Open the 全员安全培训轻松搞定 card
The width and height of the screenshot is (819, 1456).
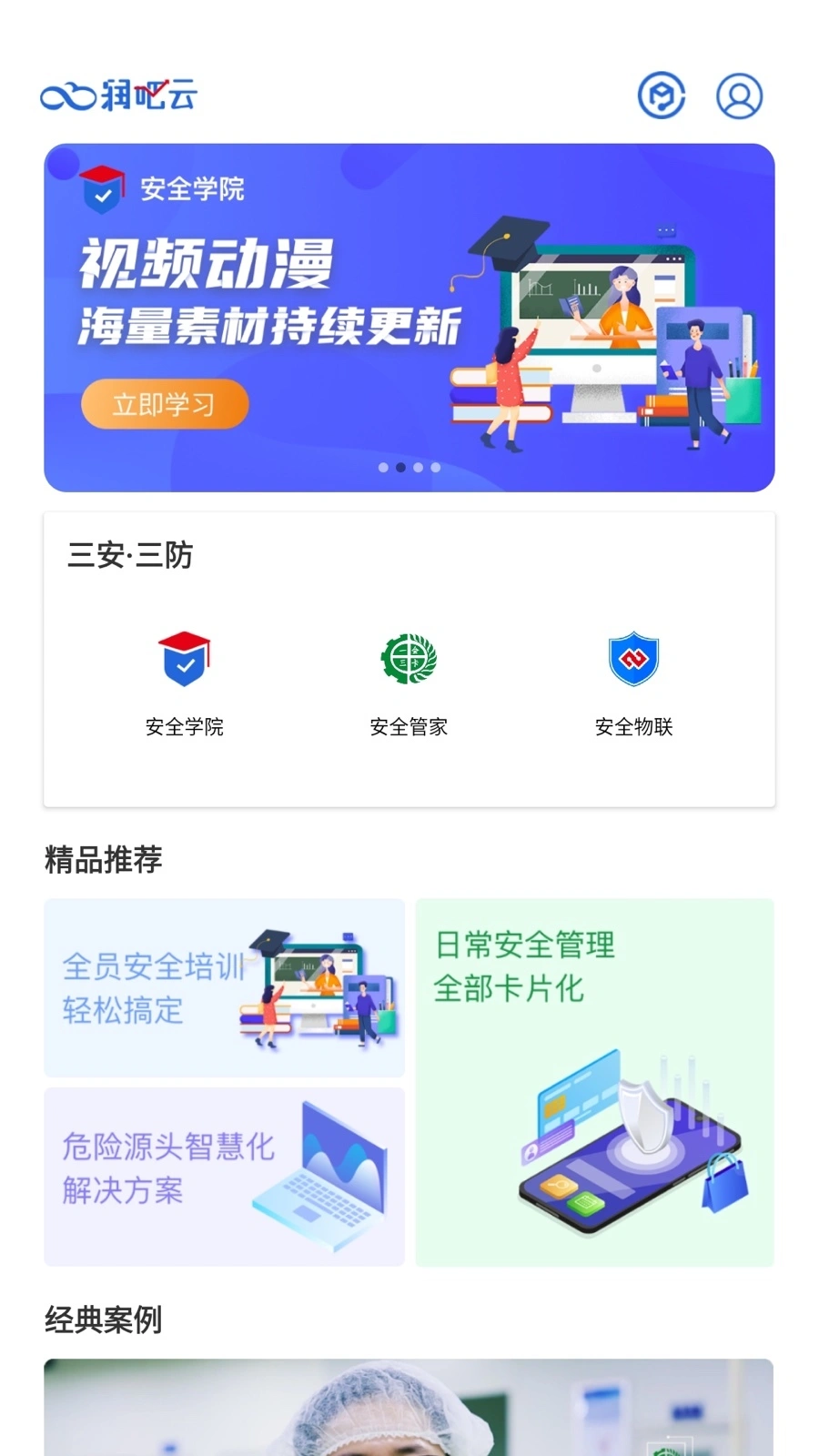pyautogui.click(x=224, y=987)
